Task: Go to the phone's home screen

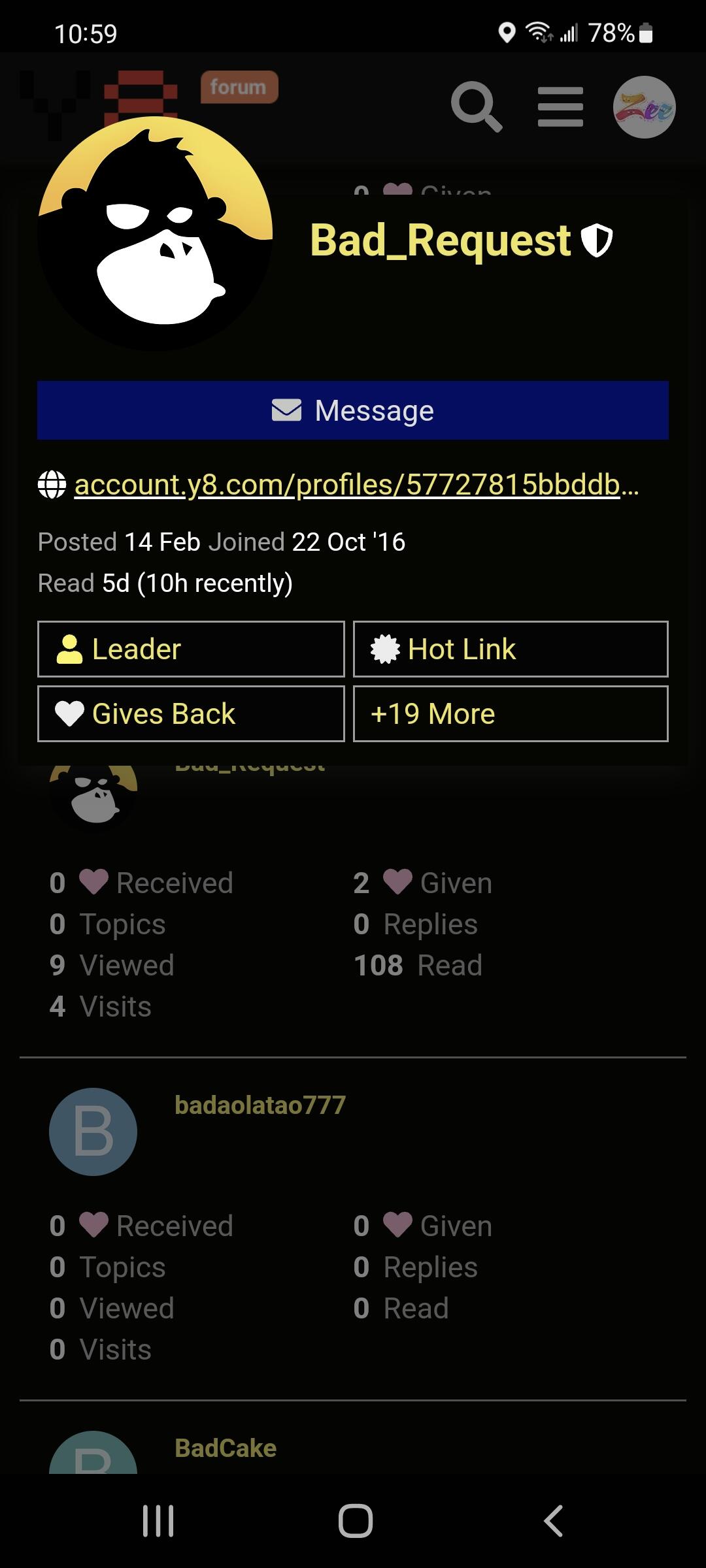Action: (x=355, y=1521)
